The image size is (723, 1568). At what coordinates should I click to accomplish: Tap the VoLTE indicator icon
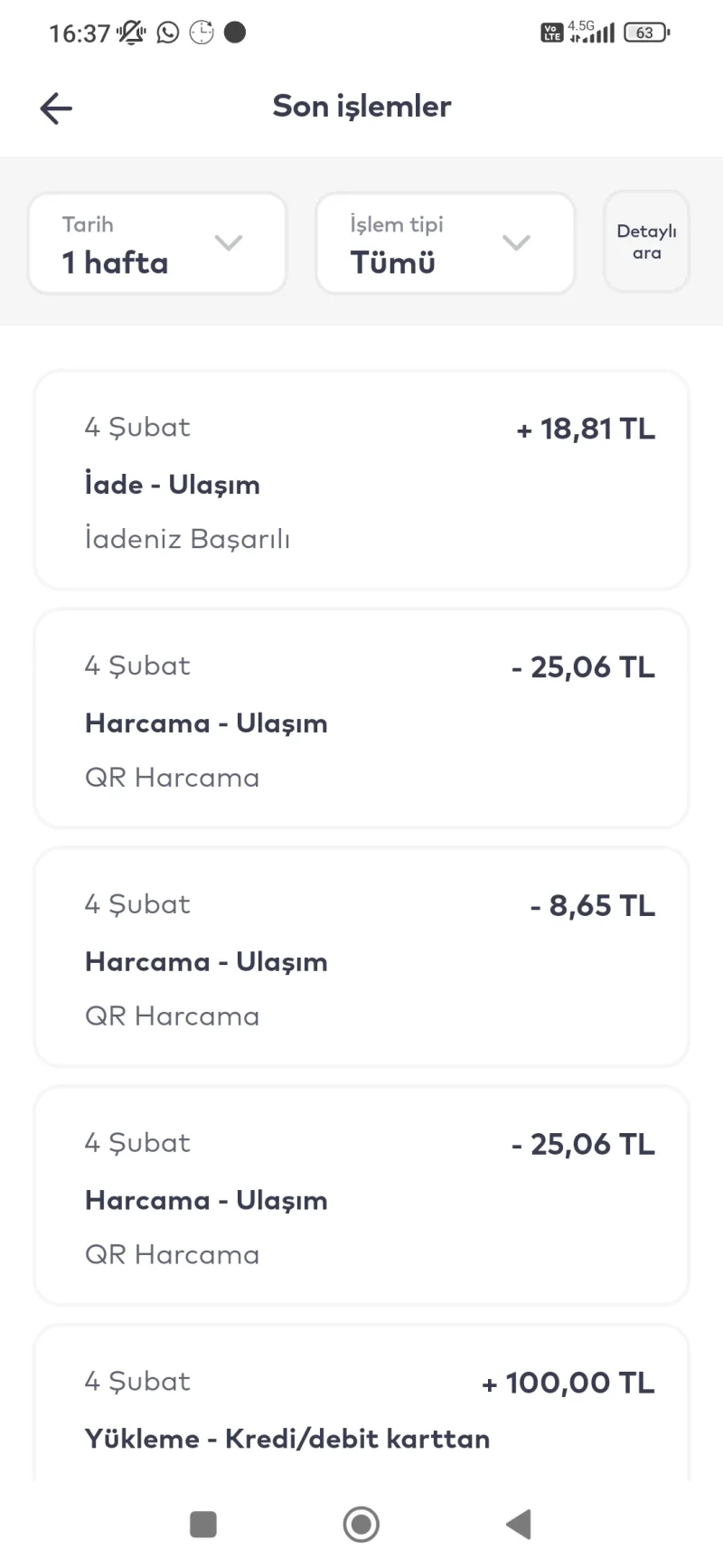(x=551, y=32)
